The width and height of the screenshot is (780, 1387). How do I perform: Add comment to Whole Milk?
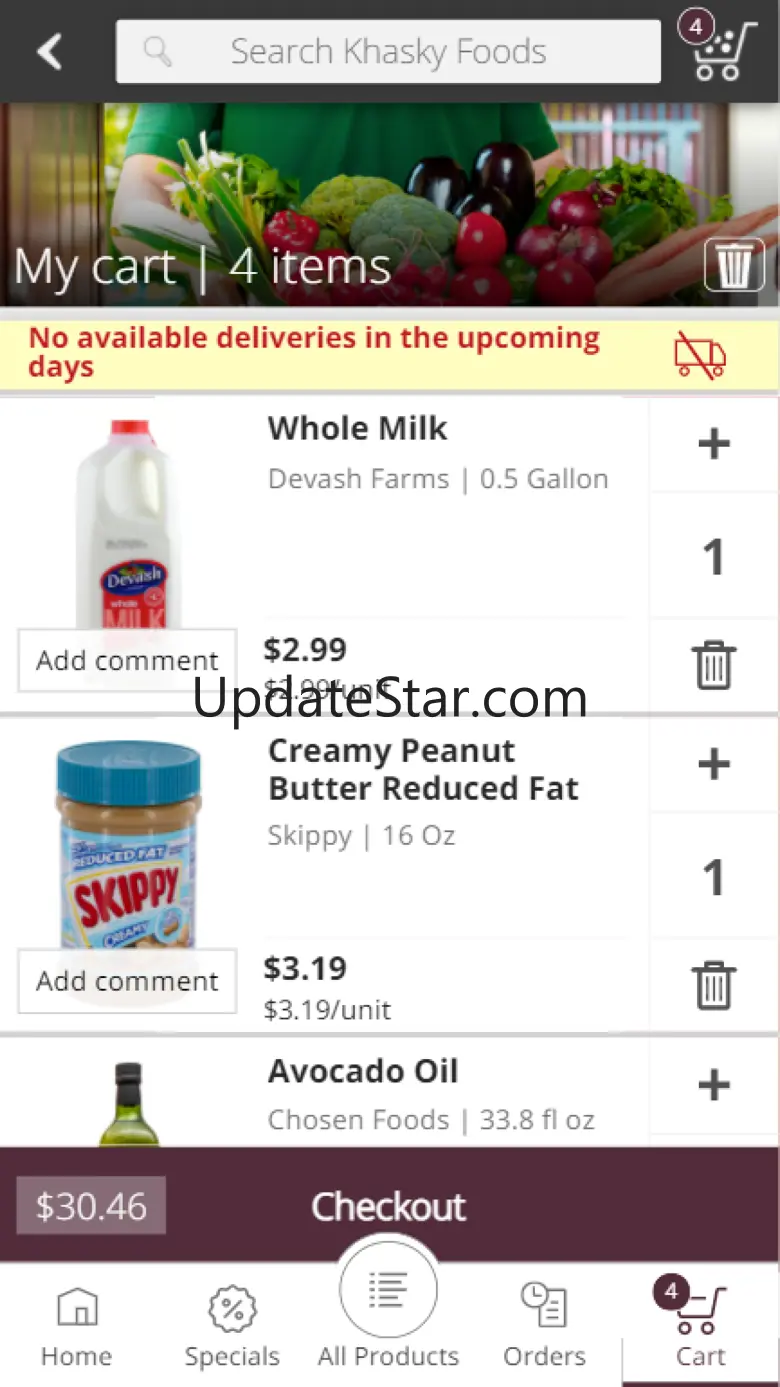click(x=127, y=660)
